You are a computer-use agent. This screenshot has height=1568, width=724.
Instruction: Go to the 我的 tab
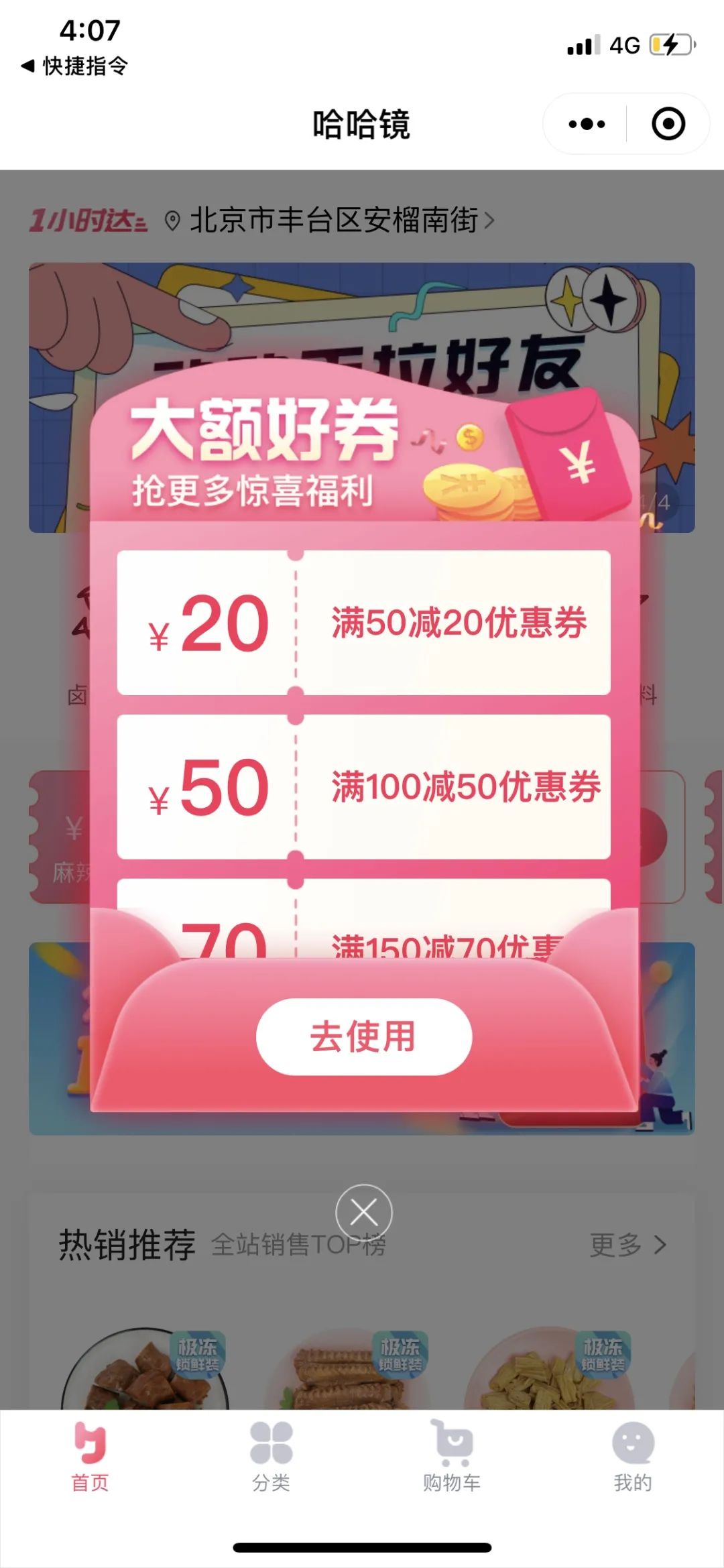pyautogui.click(x=633, y=1456)
